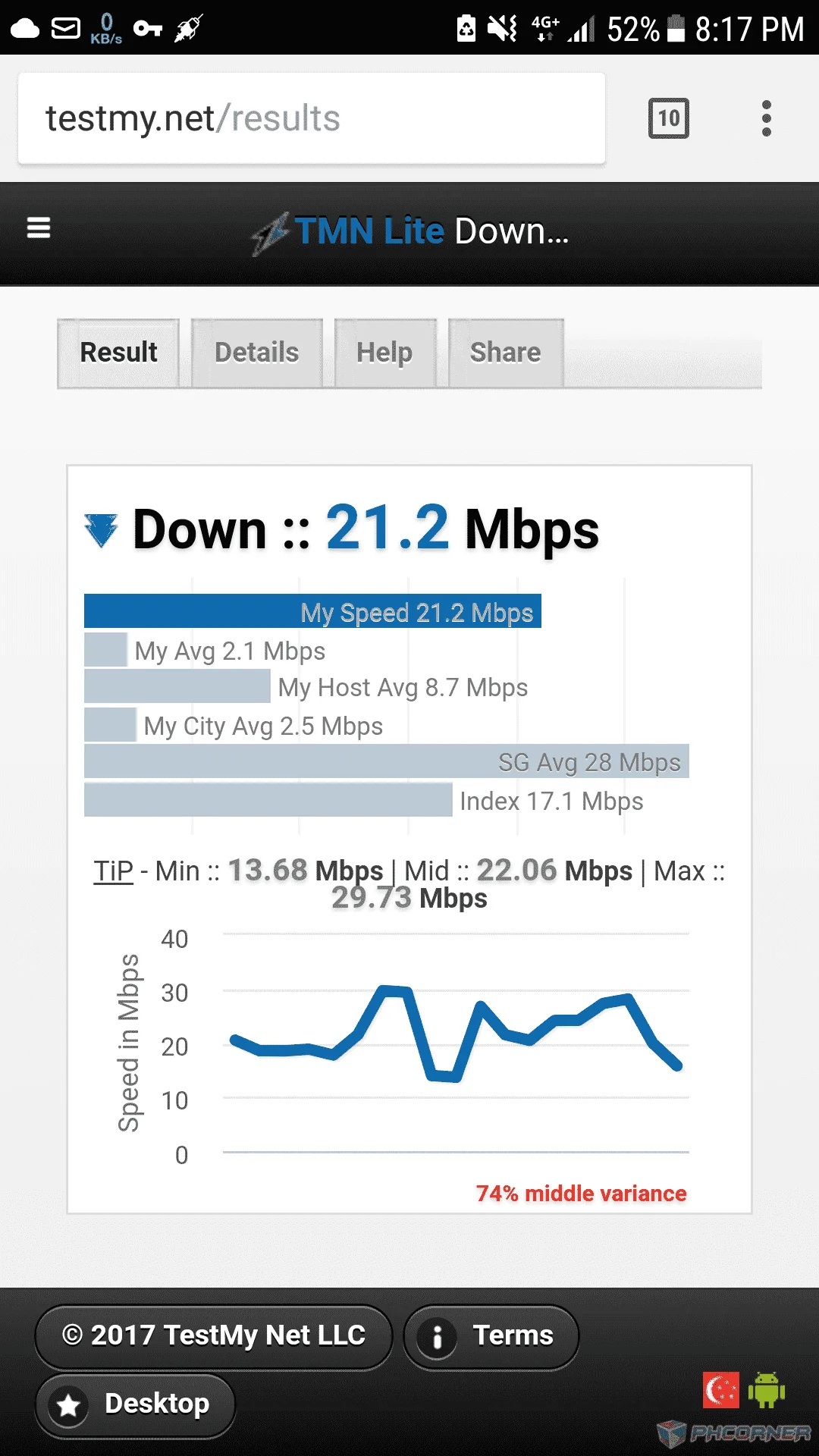The height and width of the screenshot is (1456, 819).
Task: Open the browser overflow menu
Action: tap(767, 118)
